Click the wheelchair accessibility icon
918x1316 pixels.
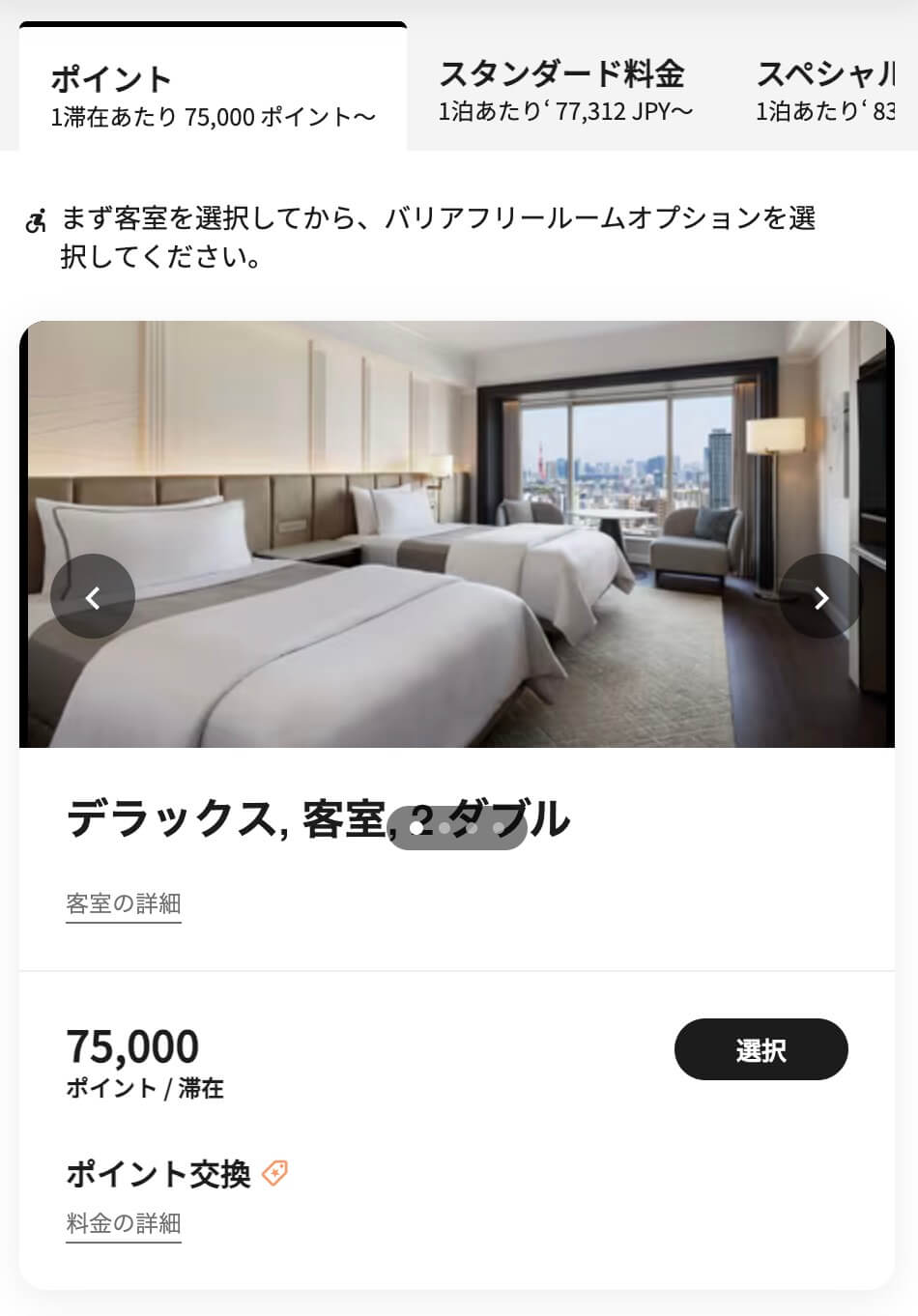click(x=35, y=220)
